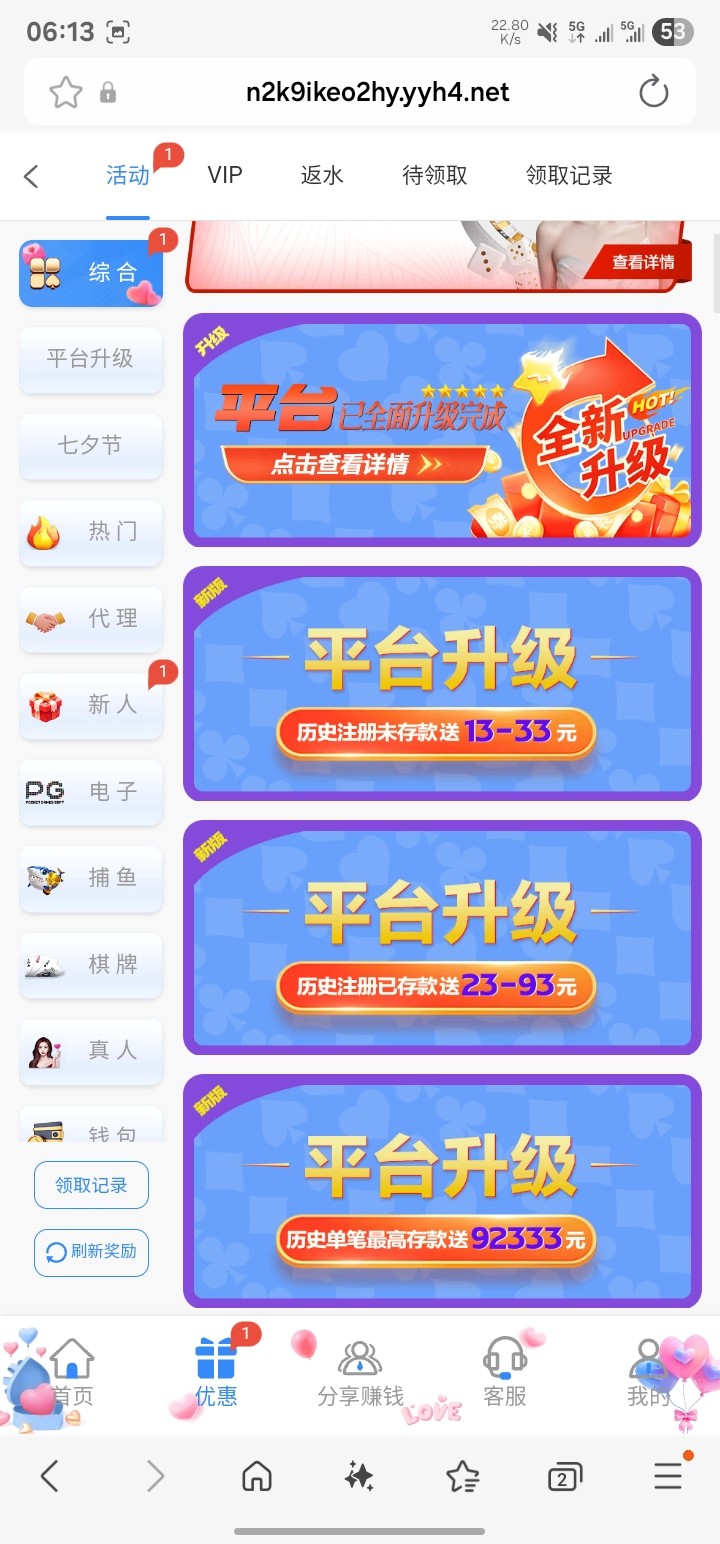
Task: Select the 捕鱼 category
Action: click(x=91, y=877)
